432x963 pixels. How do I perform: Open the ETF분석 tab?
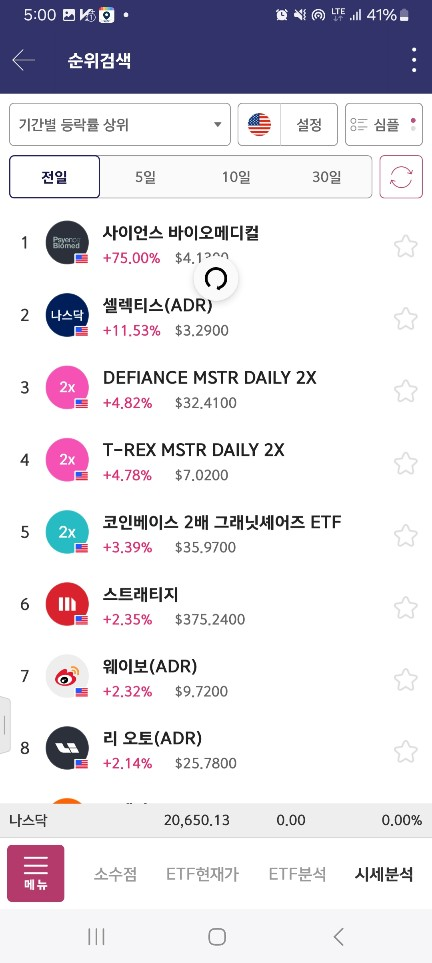[297, 874]
